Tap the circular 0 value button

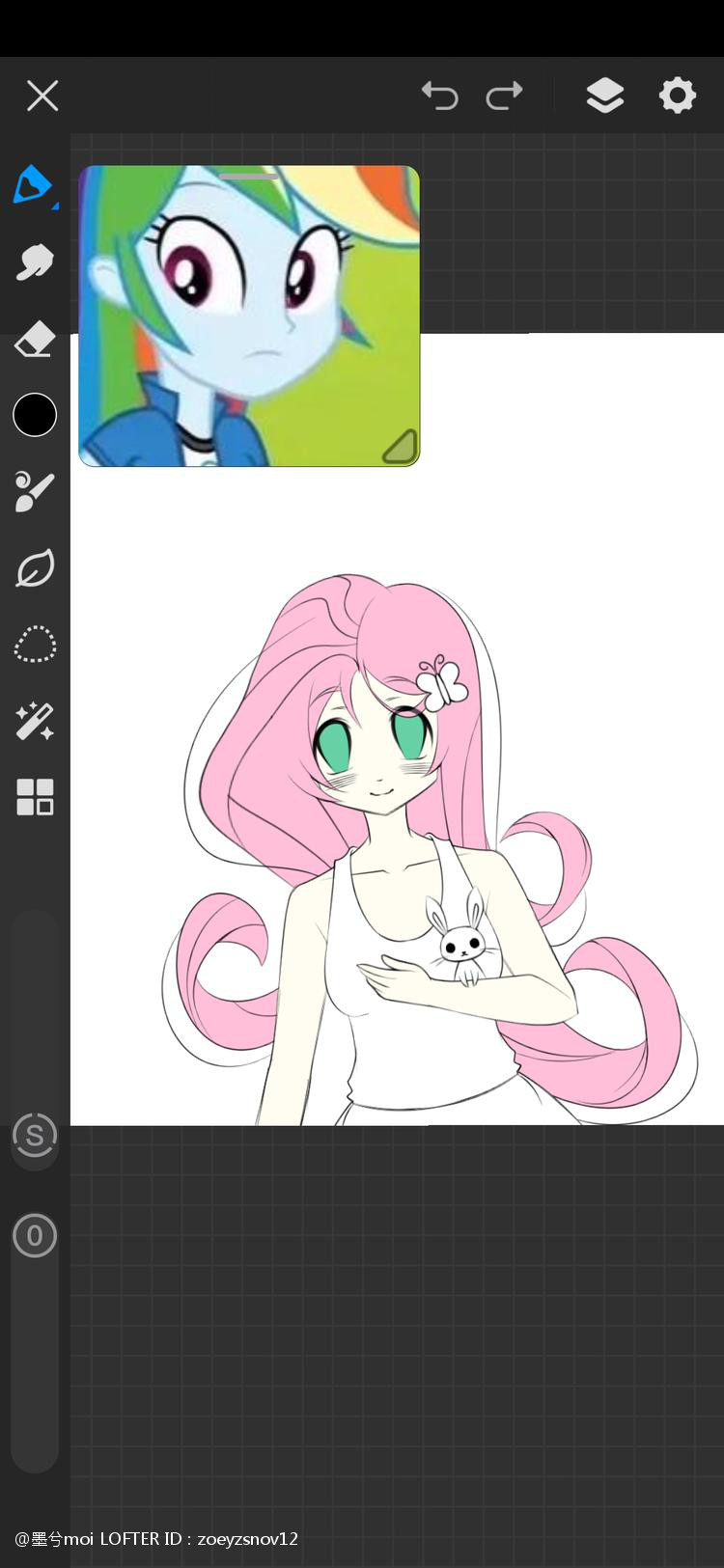click(x=35, y=1236)
